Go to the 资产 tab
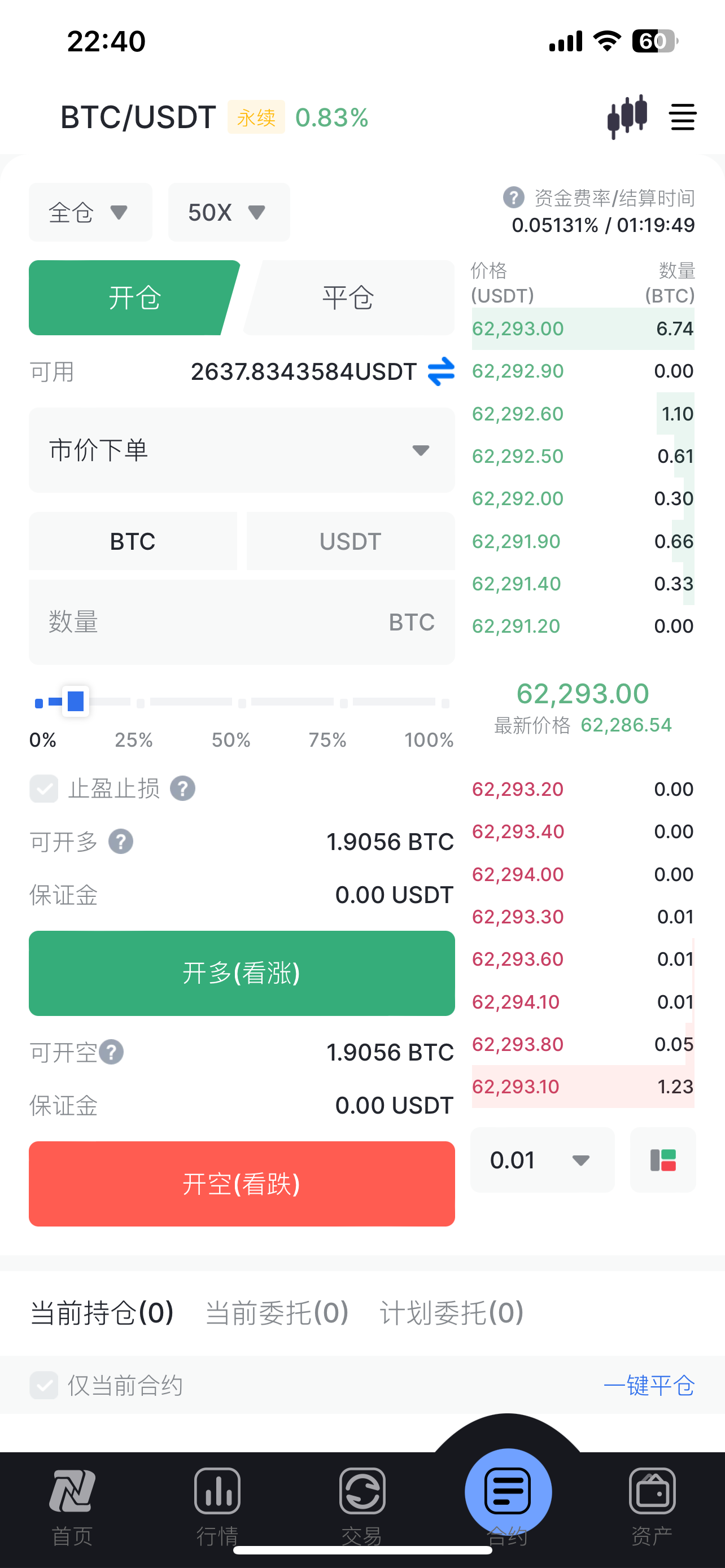725x1568 pixels. click(x=652, y=1503)
